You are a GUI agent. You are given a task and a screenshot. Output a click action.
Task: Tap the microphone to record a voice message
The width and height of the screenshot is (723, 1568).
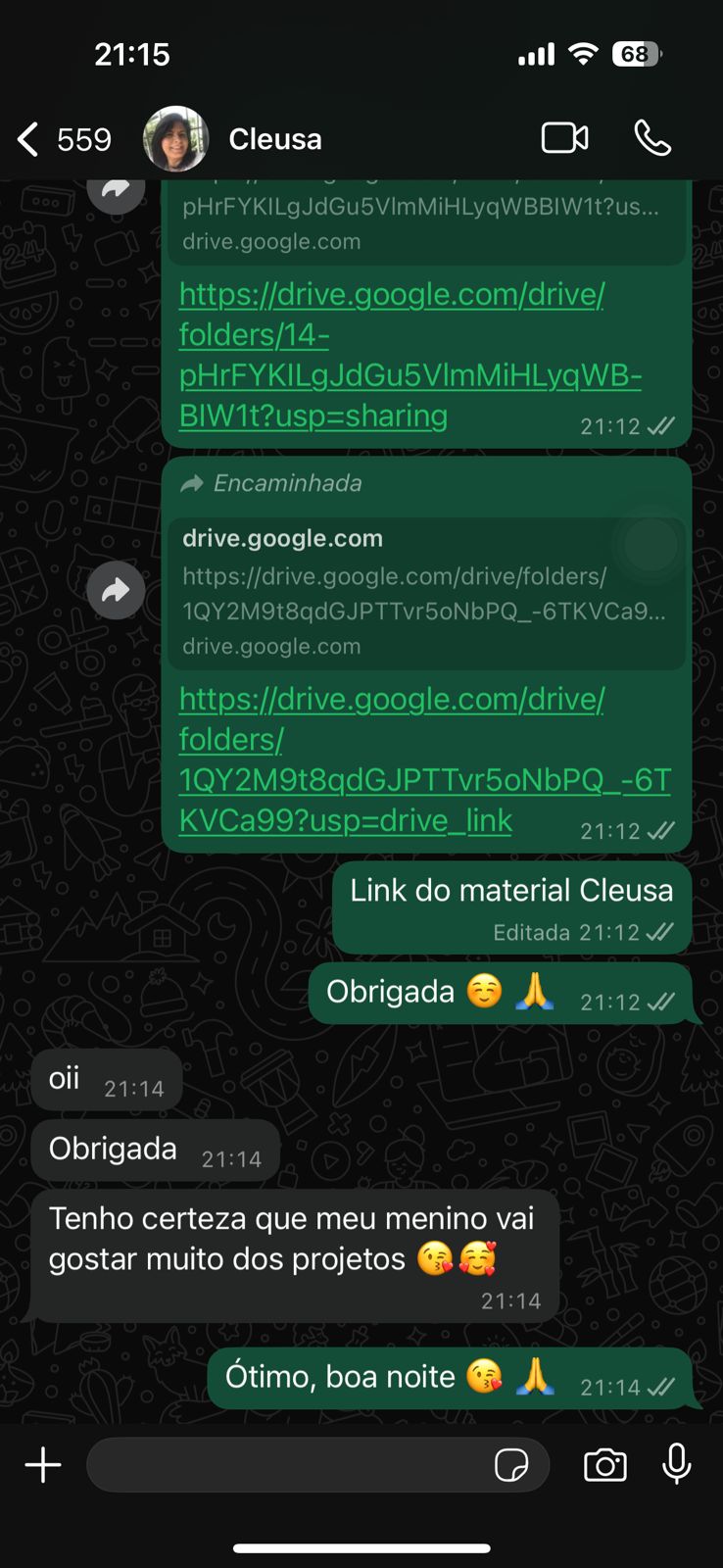(x=677, y=1465)
